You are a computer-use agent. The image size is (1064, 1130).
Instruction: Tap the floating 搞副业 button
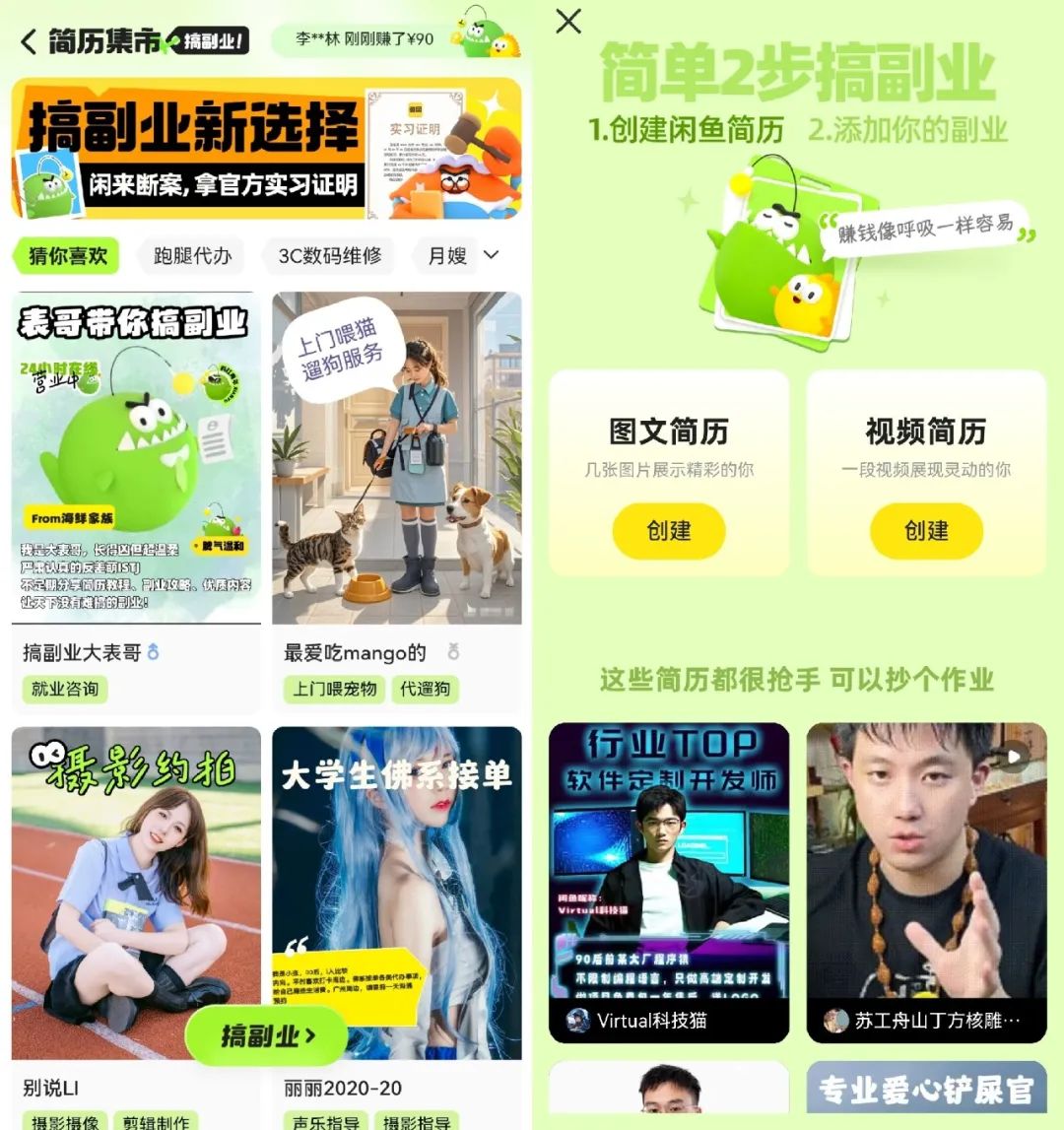tap(267, 1035)
